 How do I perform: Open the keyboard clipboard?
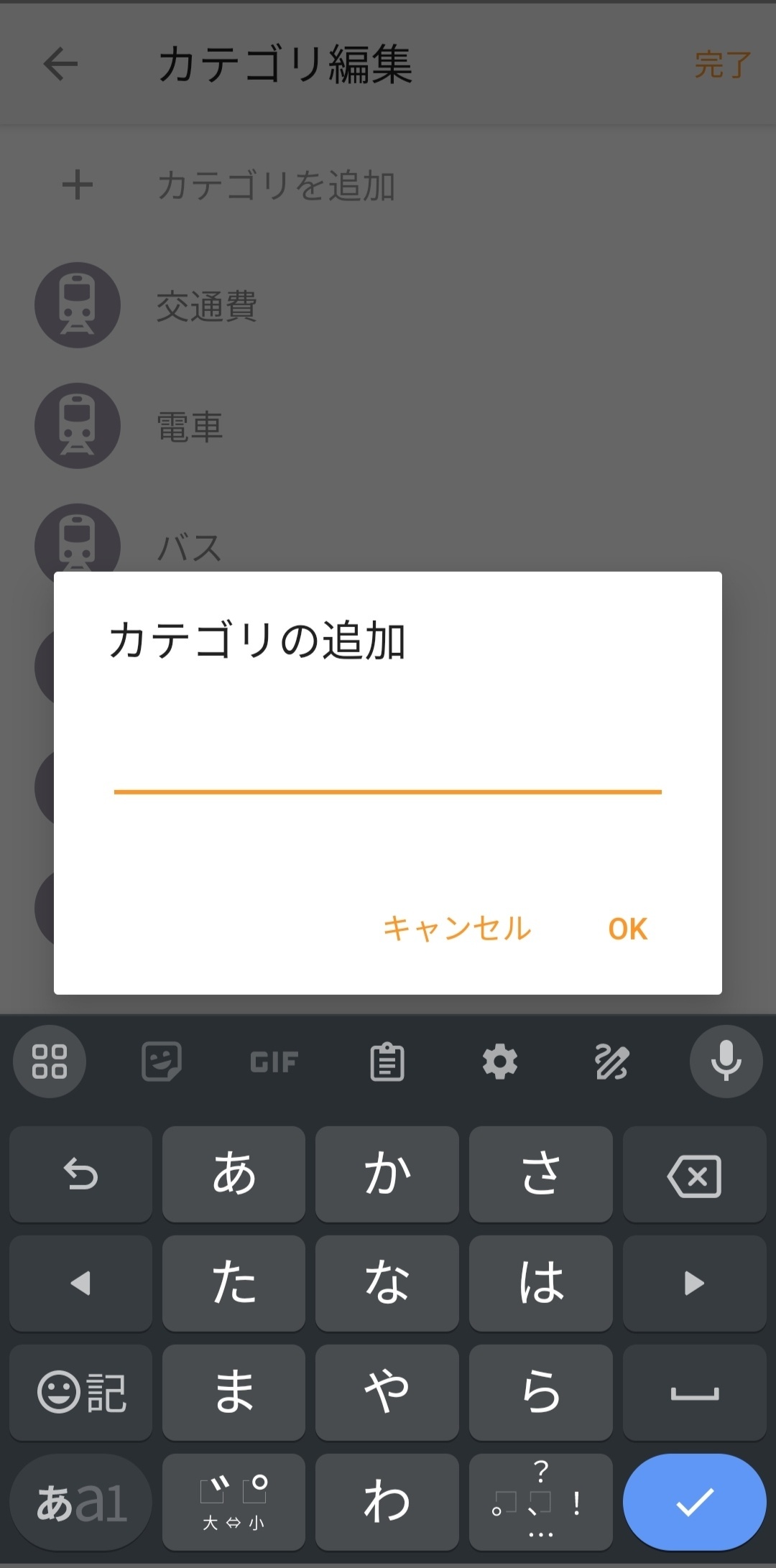tap(387, 1062)
